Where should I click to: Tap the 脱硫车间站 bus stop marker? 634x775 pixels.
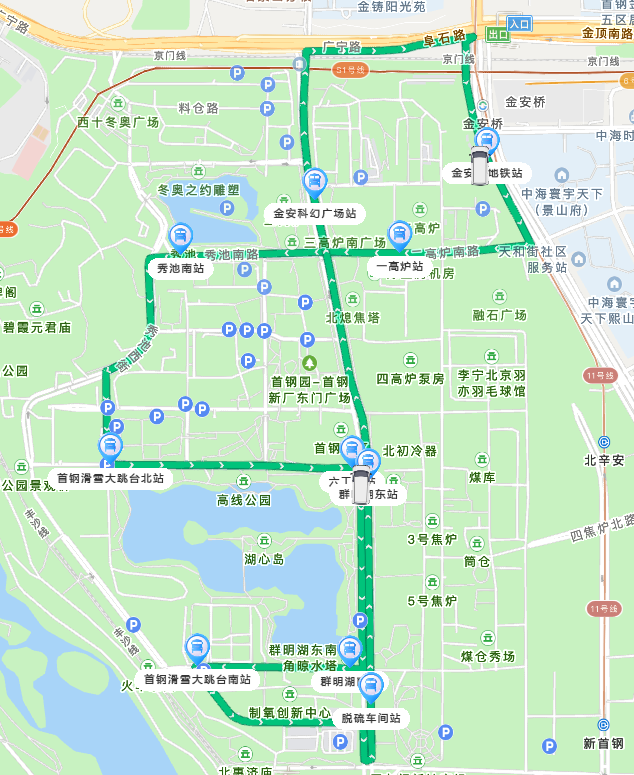(x=370, y=687)
